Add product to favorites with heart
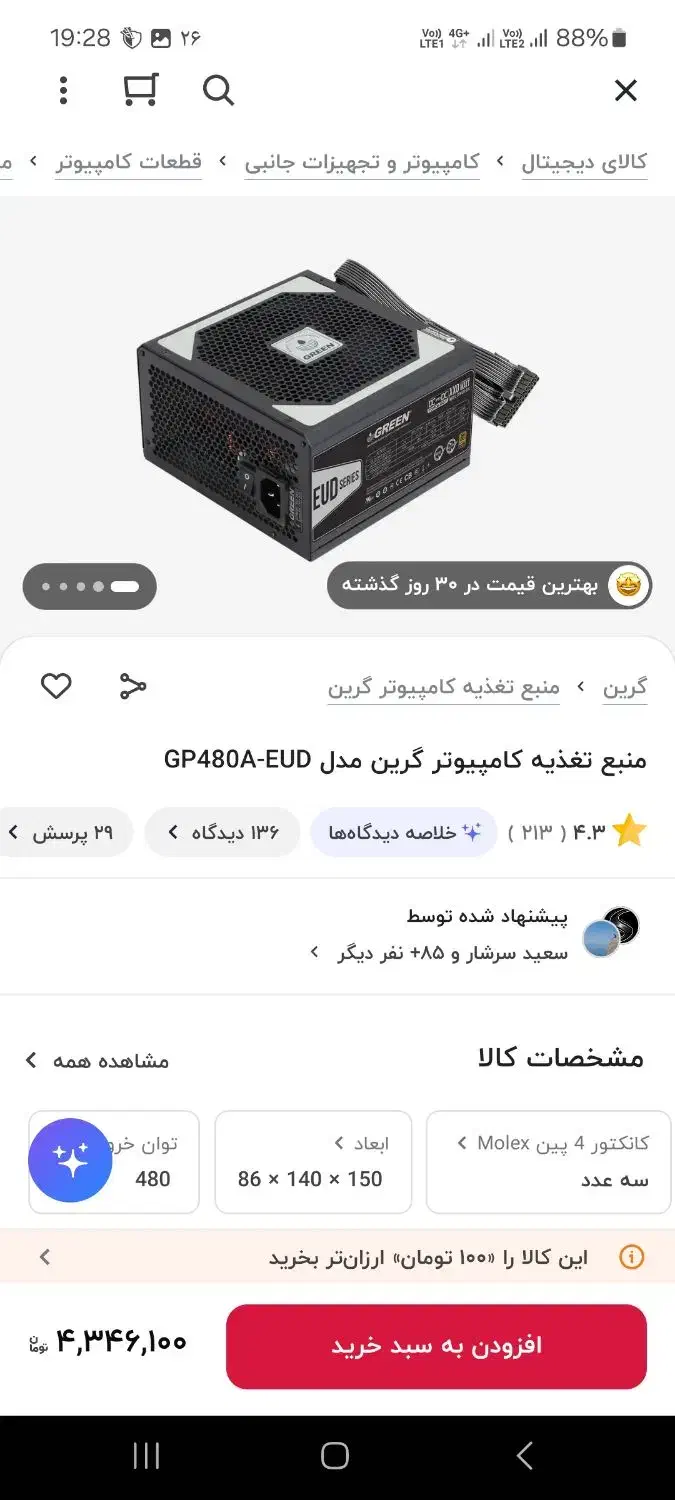Screen dimensions: 675x1500 (56, 686)
